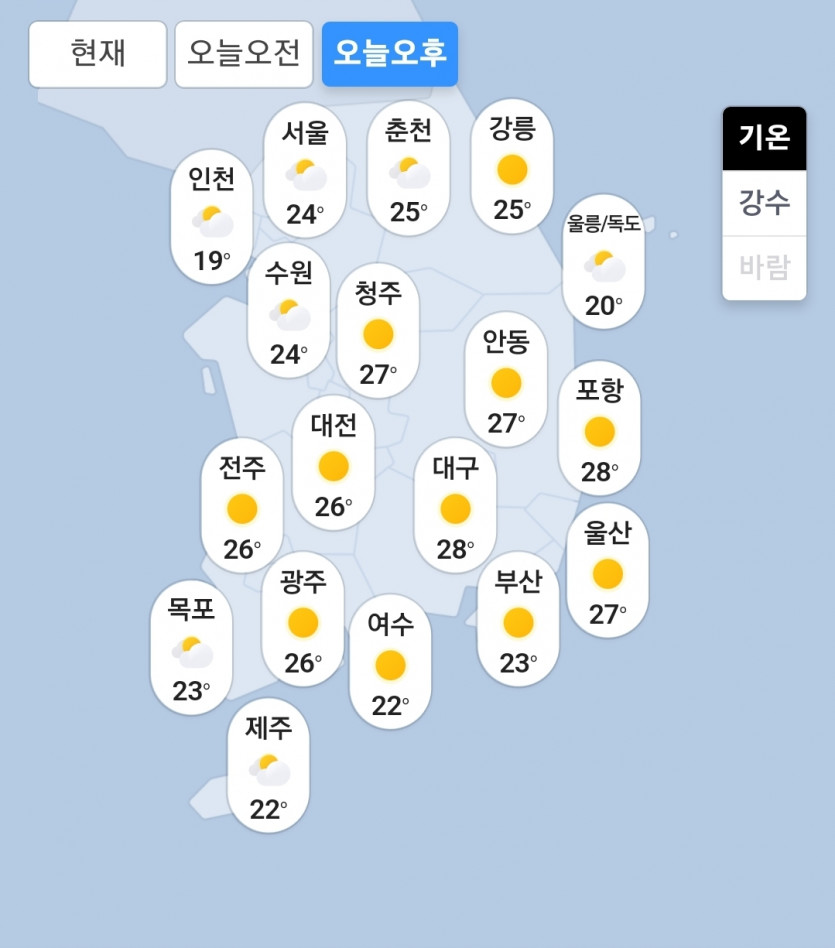Select the 여수 weather marker
The width and height of the screenshot is (835, 948).
pyautogui.click(x=390, y=662)
